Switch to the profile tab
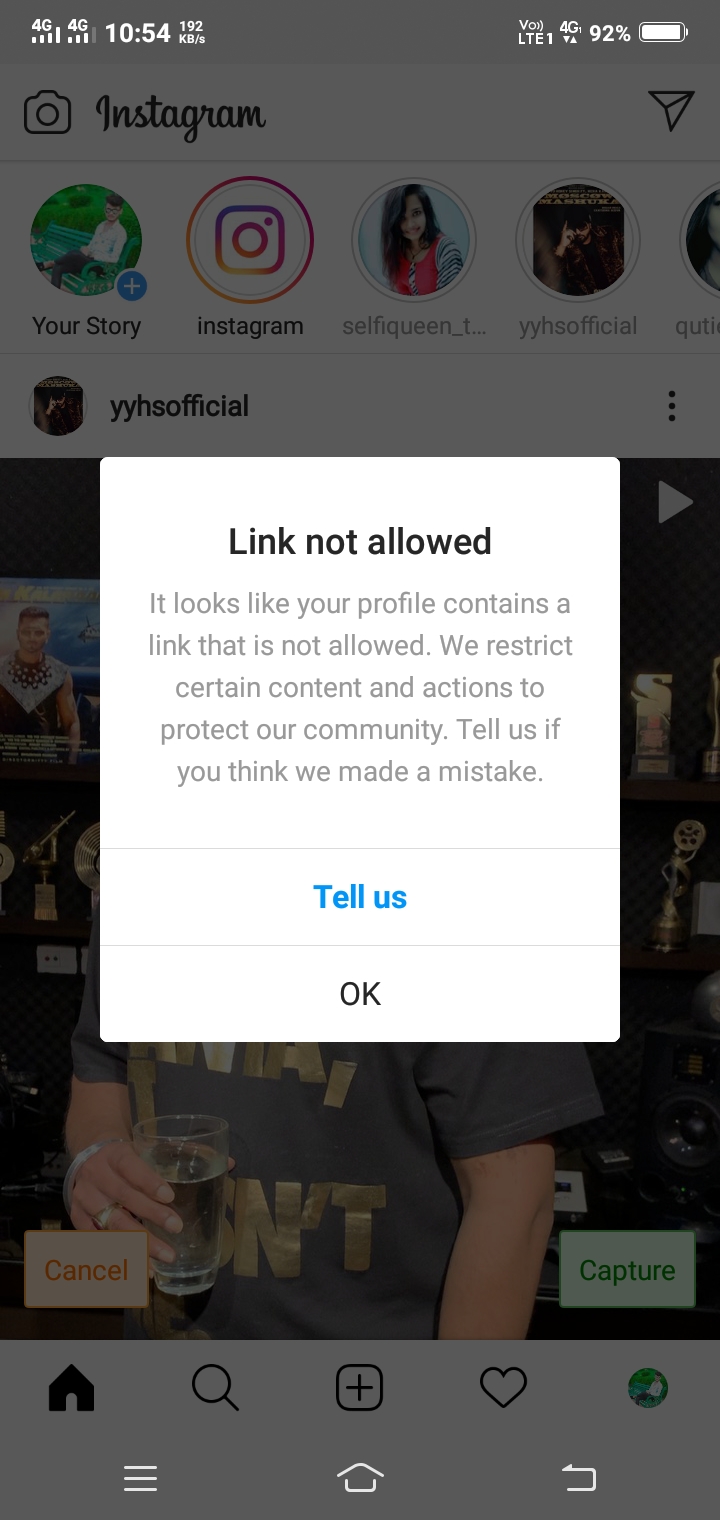The height and width of the screenshot is (1520, 720). click(648, 1388)
